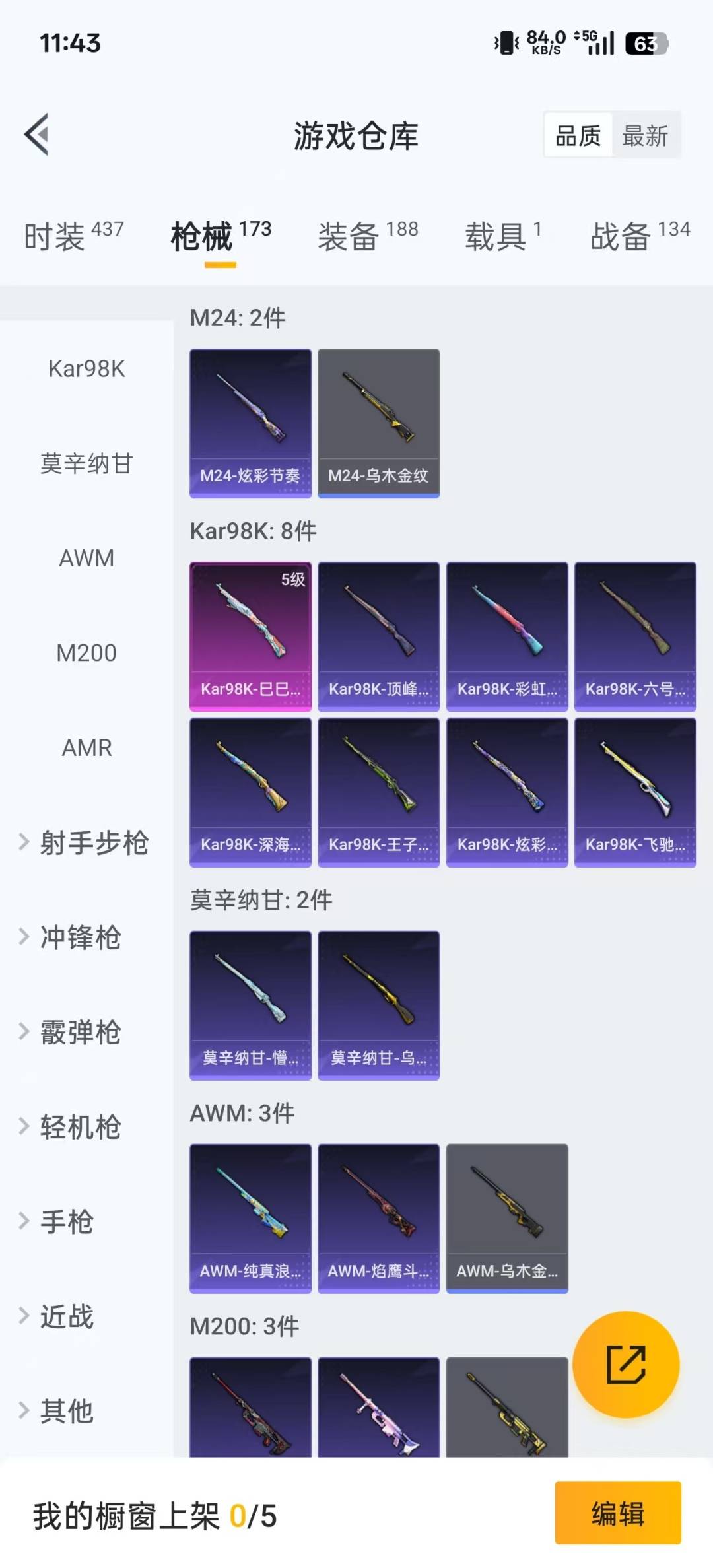Tap the yellow floating share button
Viewport: 713px width, 1568px height.
tap(625, 1364)
